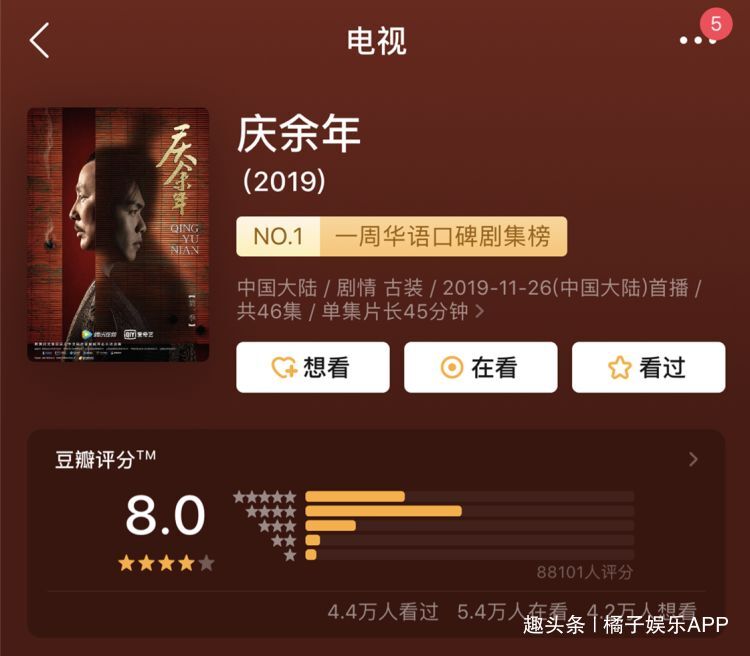This screenshot has width=750, height=656.
Task: Mark the show as 看过
Action: pos(648,367)
